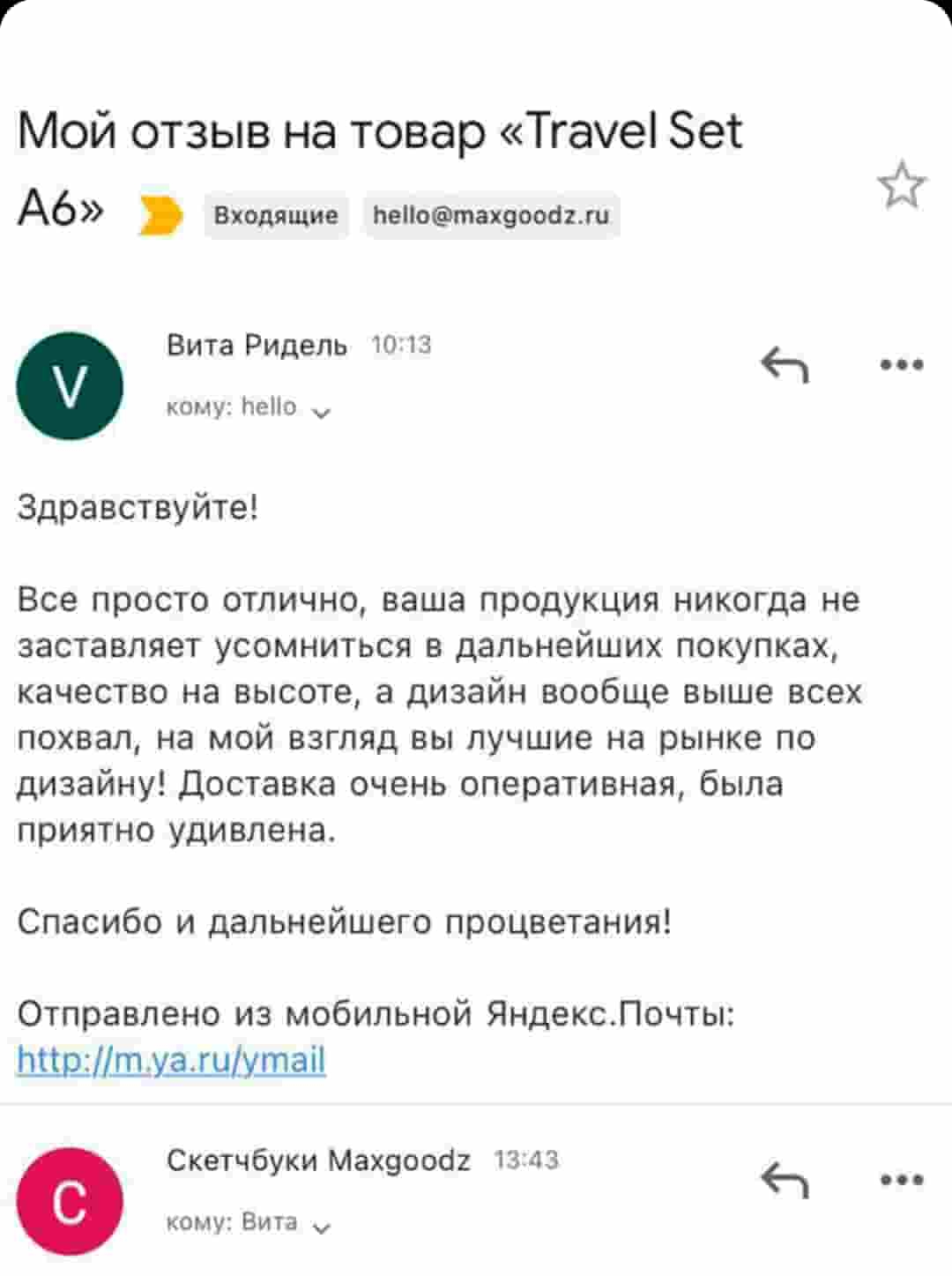Viewport: 952px width, 1276px height.
Task: Reply to Скетчбуки Maxgoodz message
Action: pyautogui.click(x=785, y=1179)
